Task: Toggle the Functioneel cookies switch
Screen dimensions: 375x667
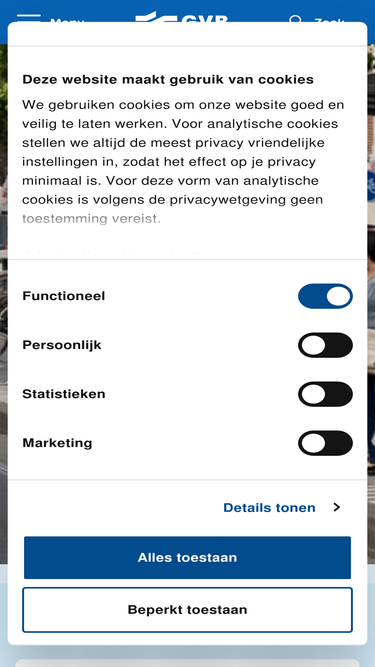Action: coord(325,296)
